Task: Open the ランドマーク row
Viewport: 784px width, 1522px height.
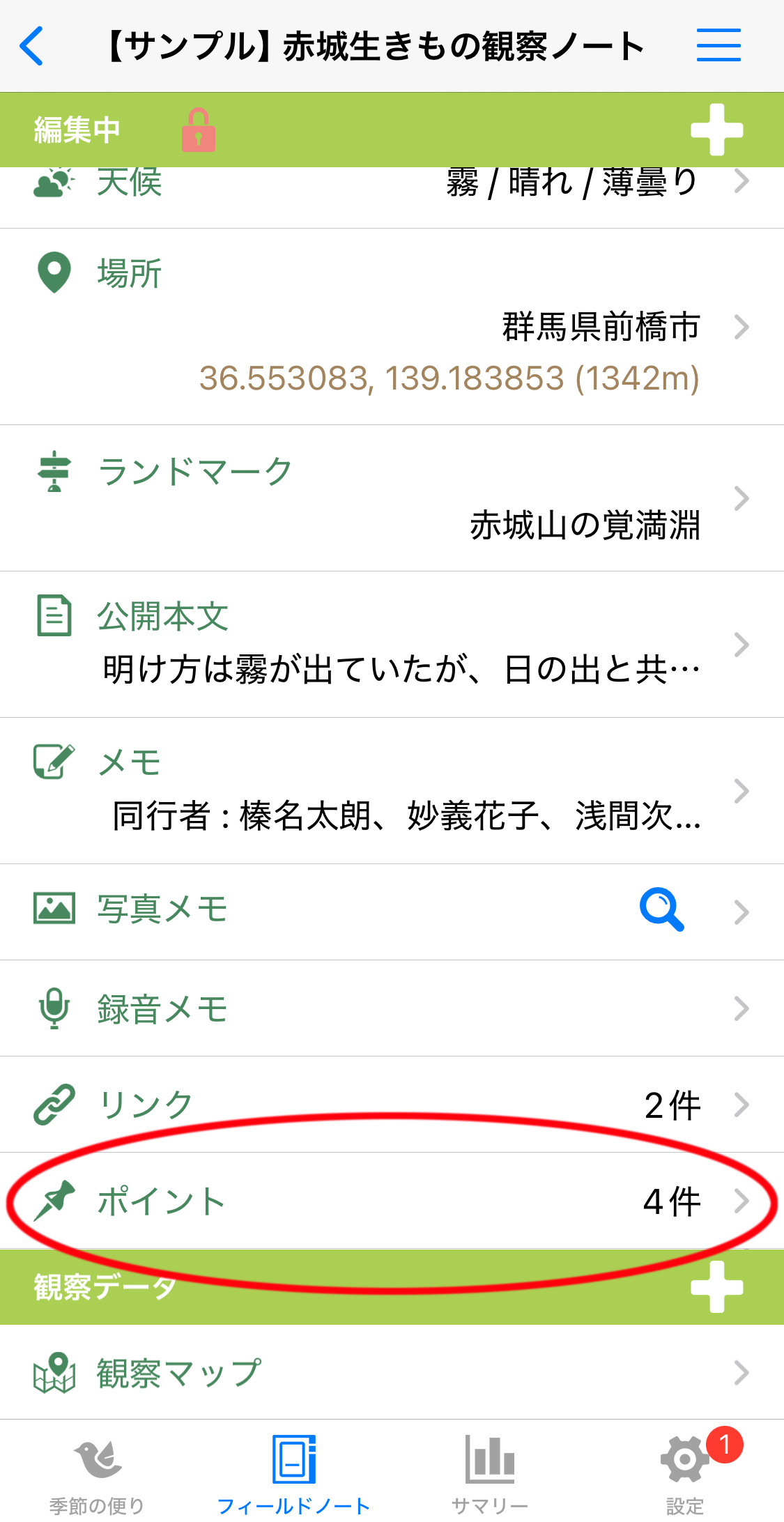Action: pyautogui.click(x=392, y=498)
